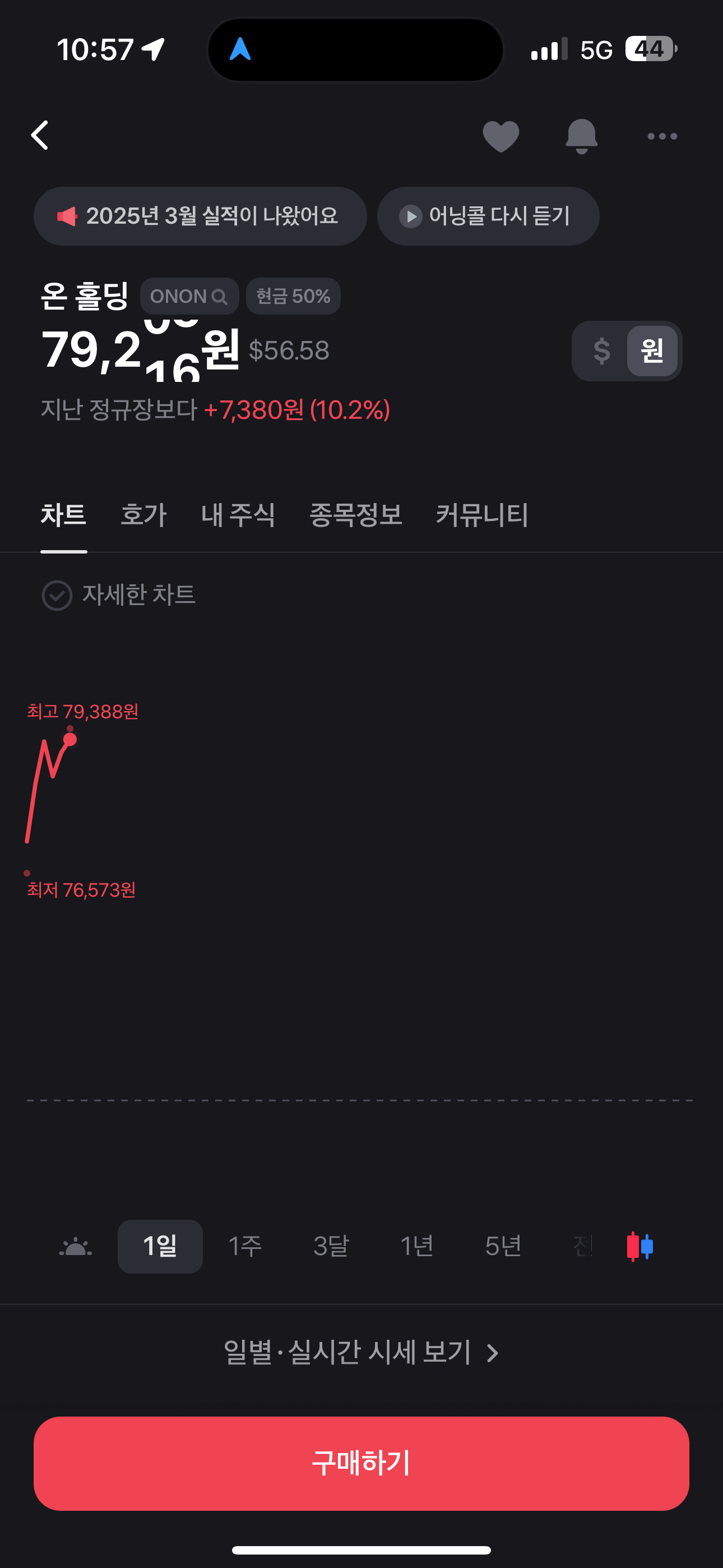The image size is (723, 1568).
Task: Search the ONON ticker chip
Action: pos(189,297)
